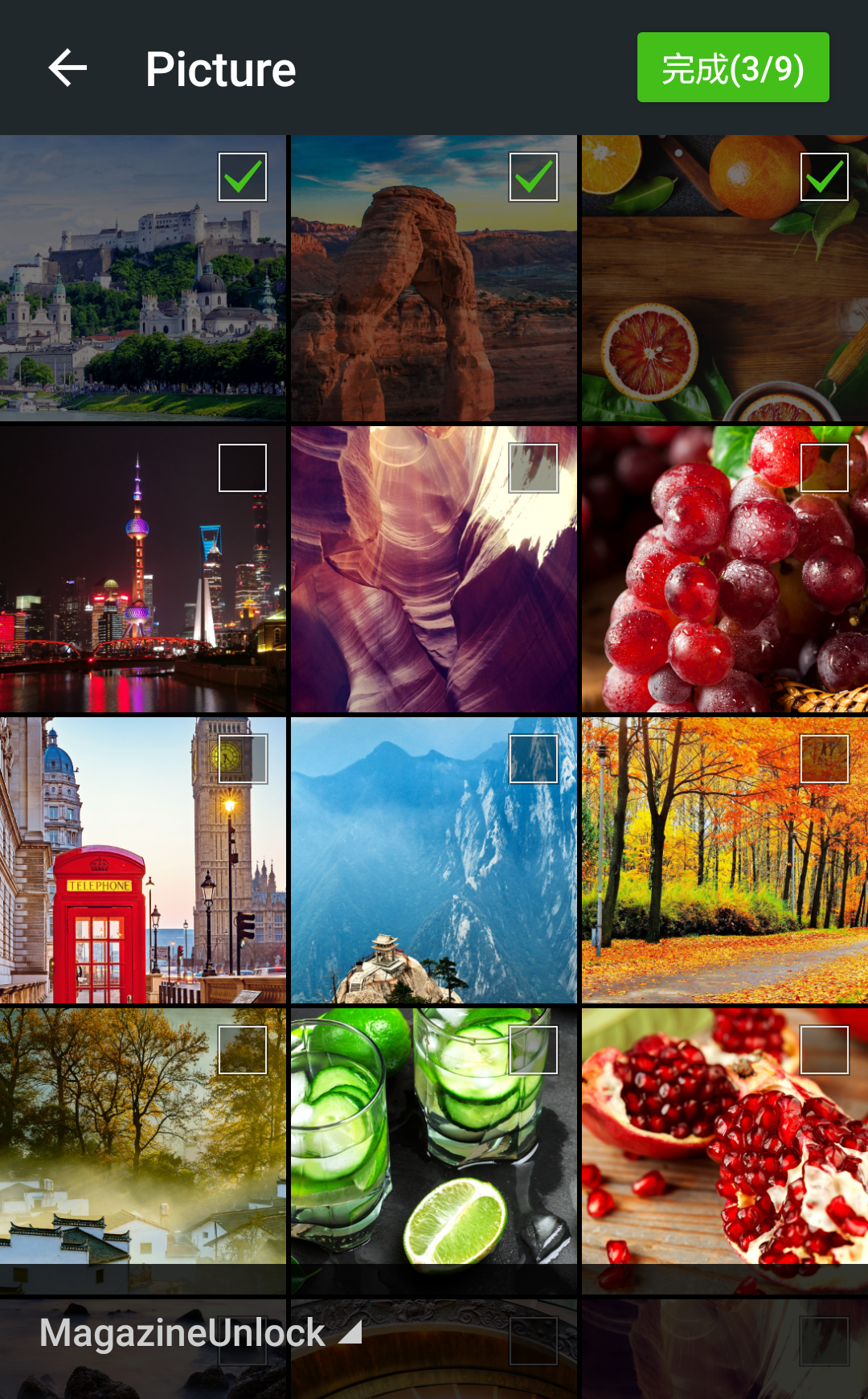Select the pomegranate photo

click(825, 1050)
